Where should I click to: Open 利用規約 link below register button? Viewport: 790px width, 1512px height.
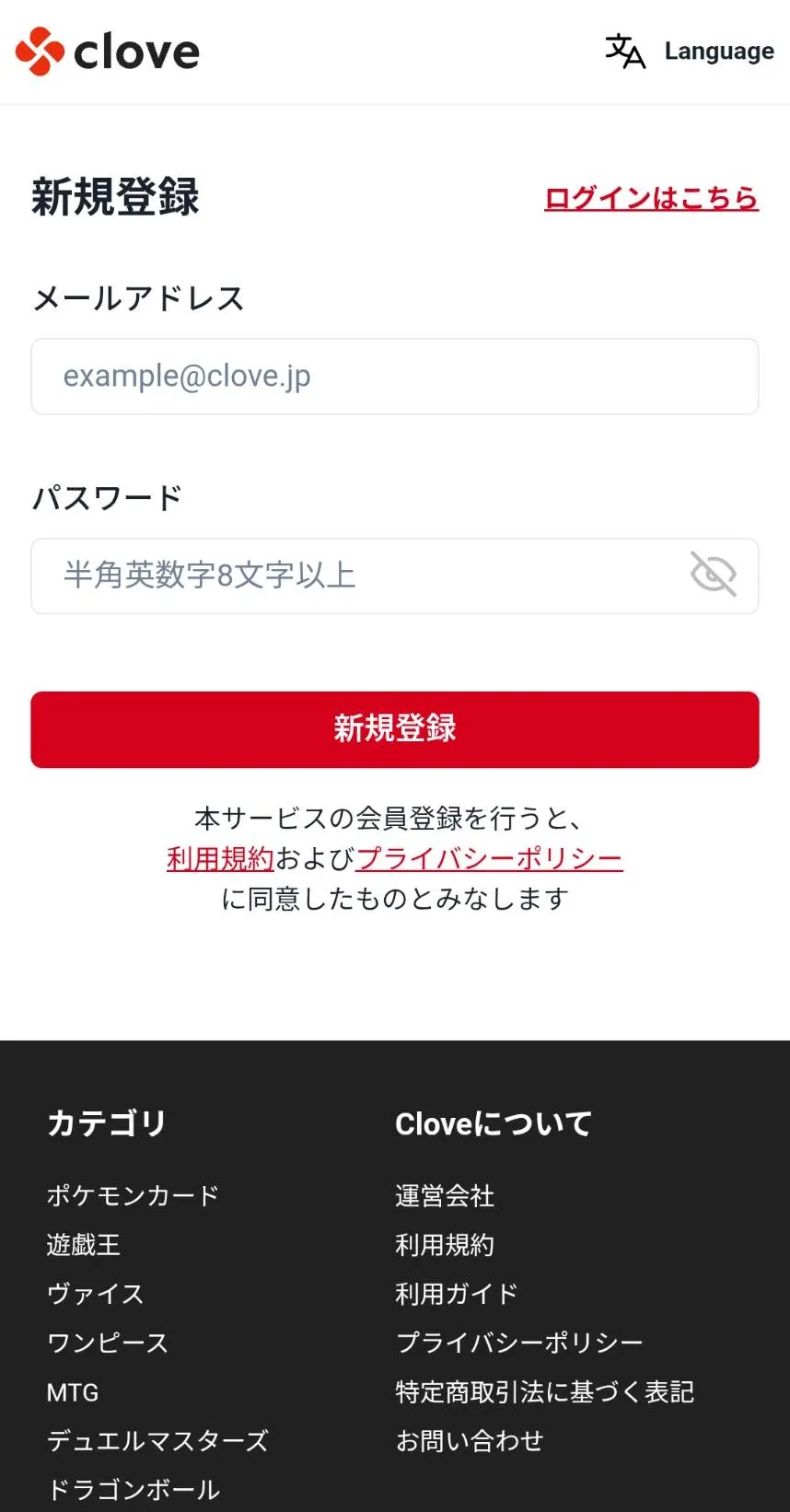point(220,859)
